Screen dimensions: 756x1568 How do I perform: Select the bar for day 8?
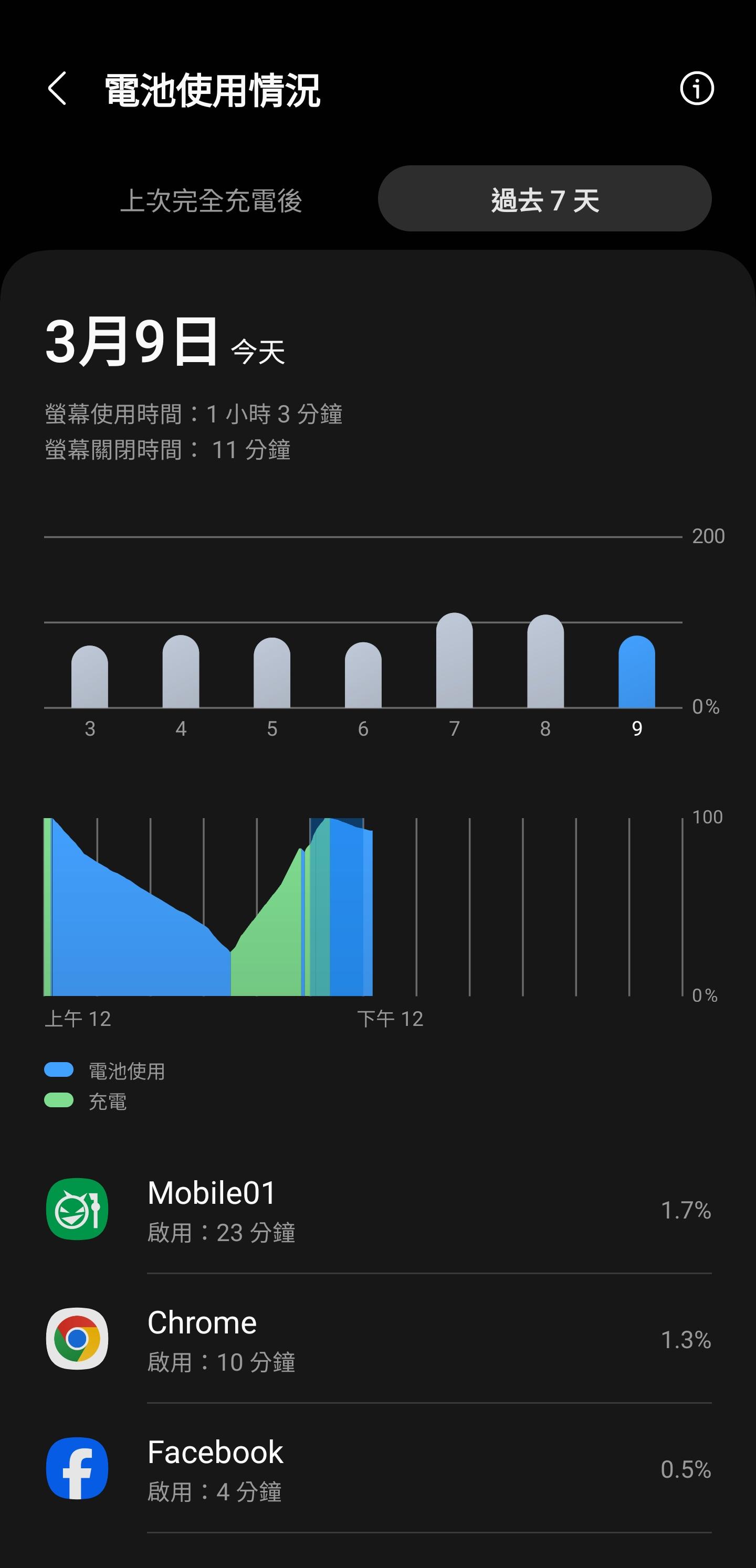pyautogui.click(x=545, y=662)
